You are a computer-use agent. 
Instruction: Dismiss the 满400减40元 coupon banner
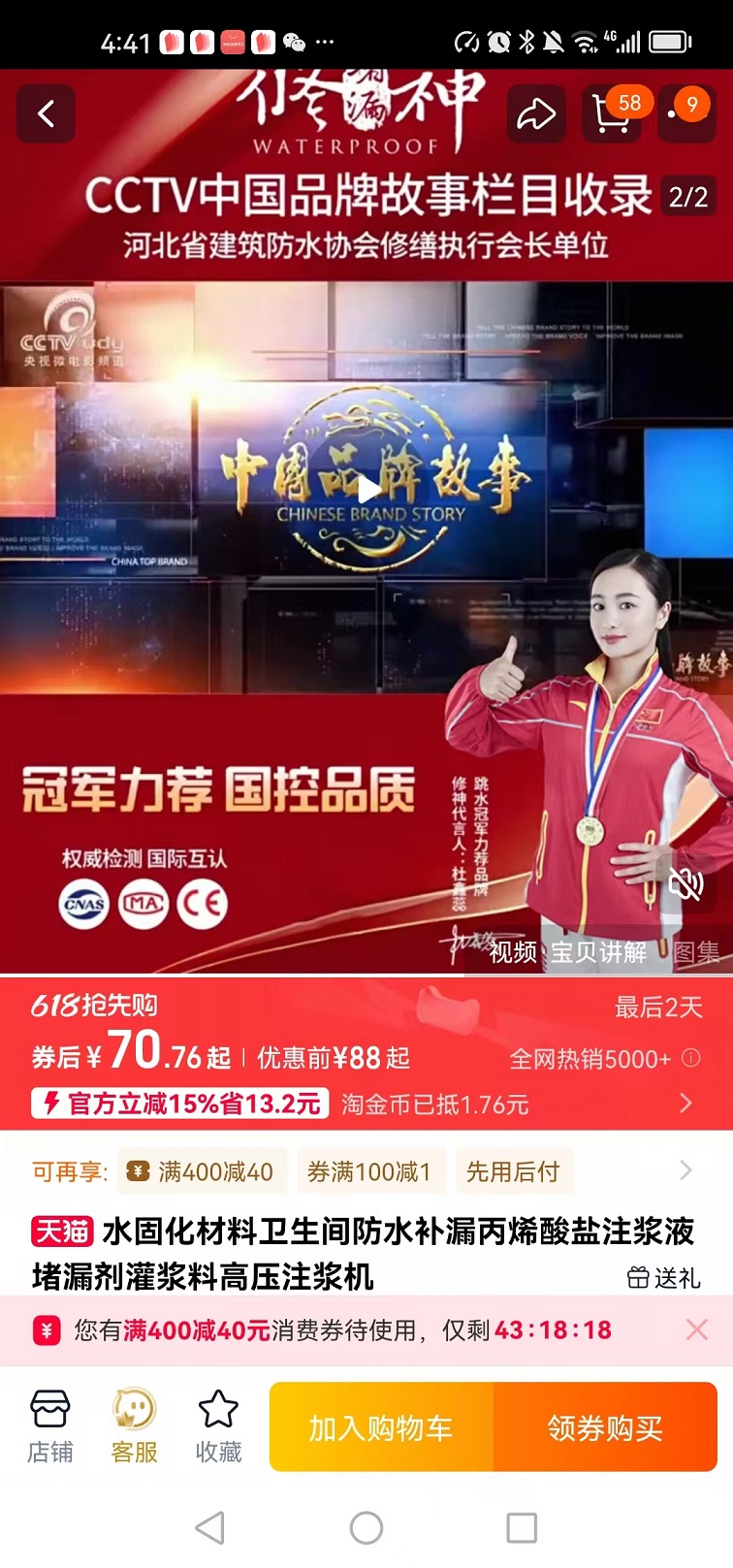[x=696, y=1329]
